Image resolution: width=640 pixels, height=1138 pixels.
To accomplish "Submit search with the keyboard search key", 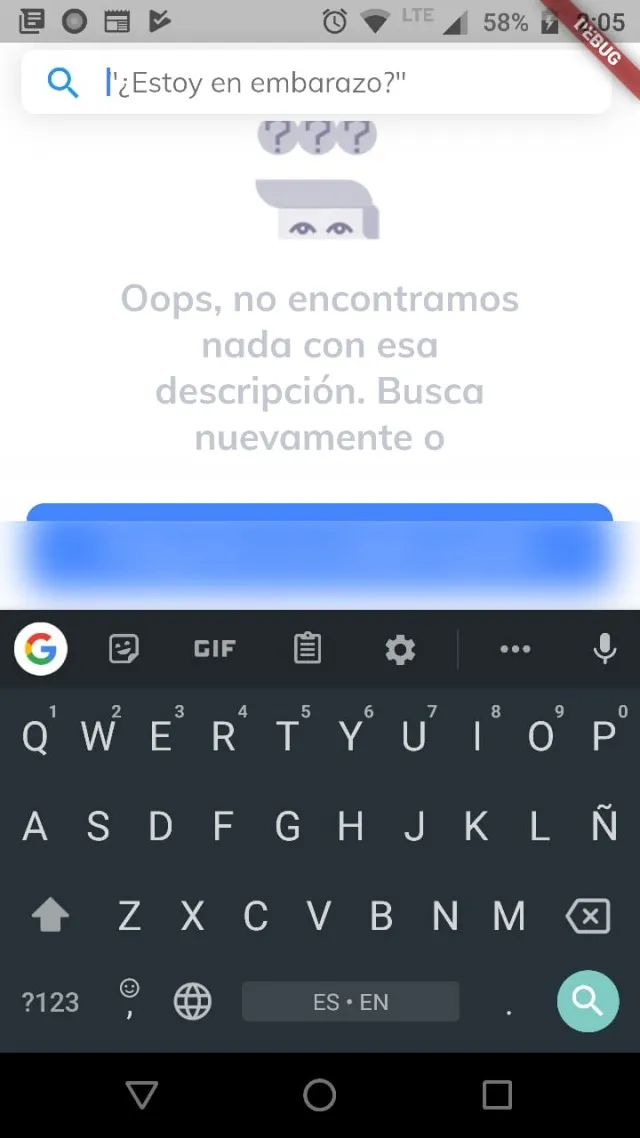I will click(588, 1000).
